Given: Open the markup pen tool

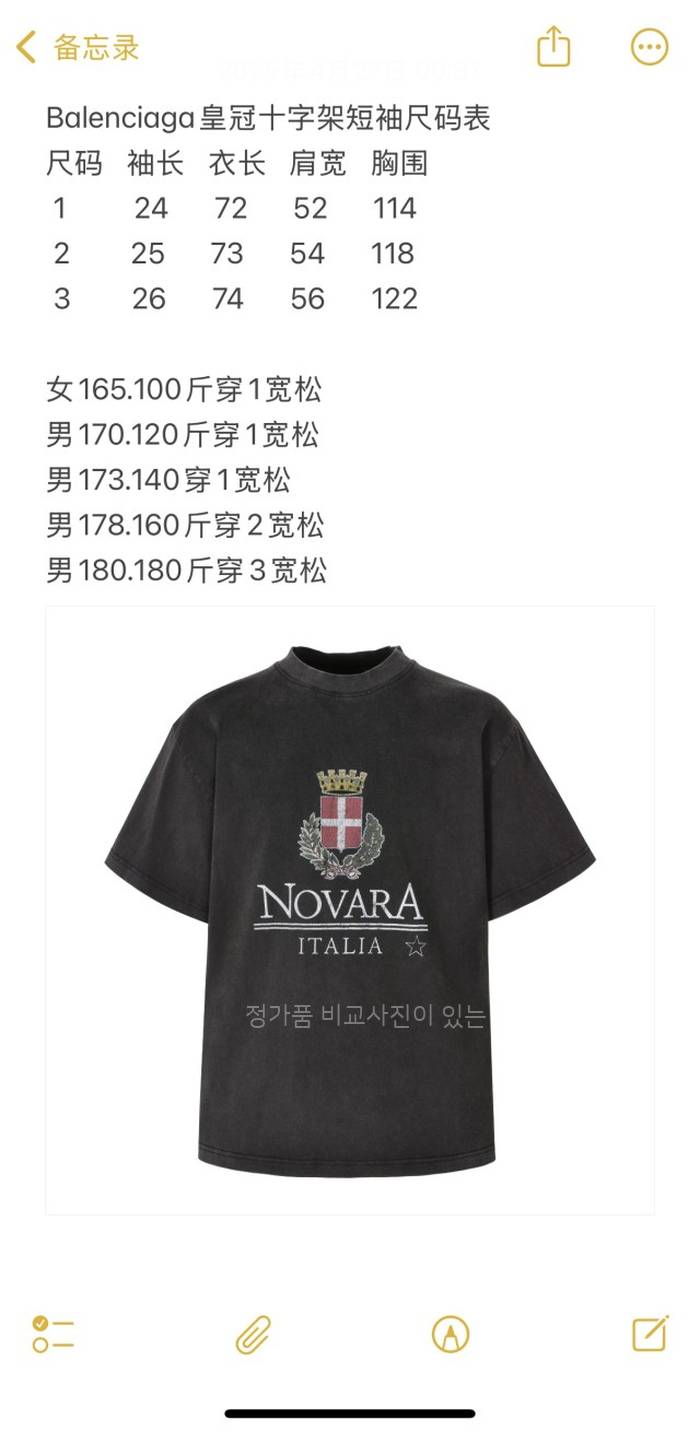Looking at the screenshot, I should coord(450,1334).
